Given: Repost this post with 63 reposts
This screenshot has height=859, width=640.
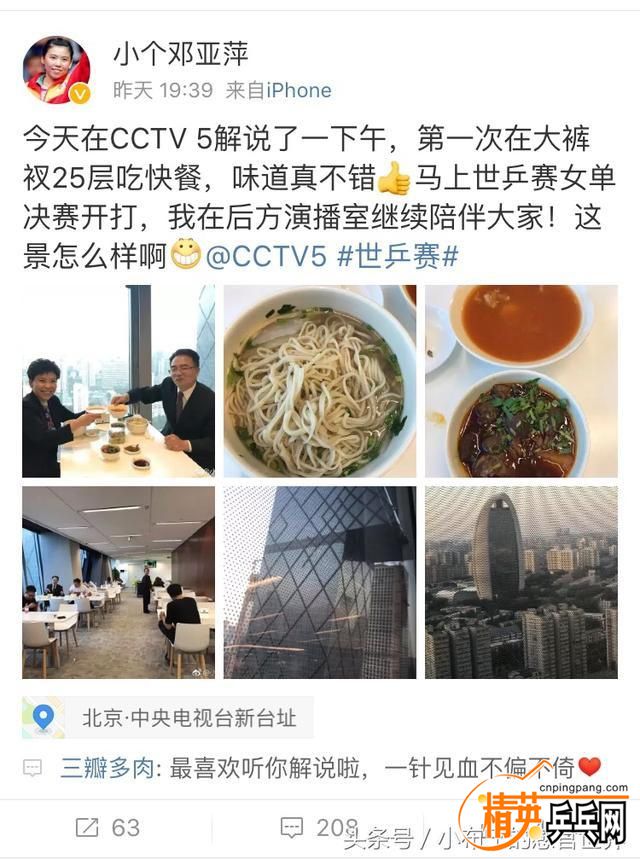Looking at the screenshot, I should [108, 827].
